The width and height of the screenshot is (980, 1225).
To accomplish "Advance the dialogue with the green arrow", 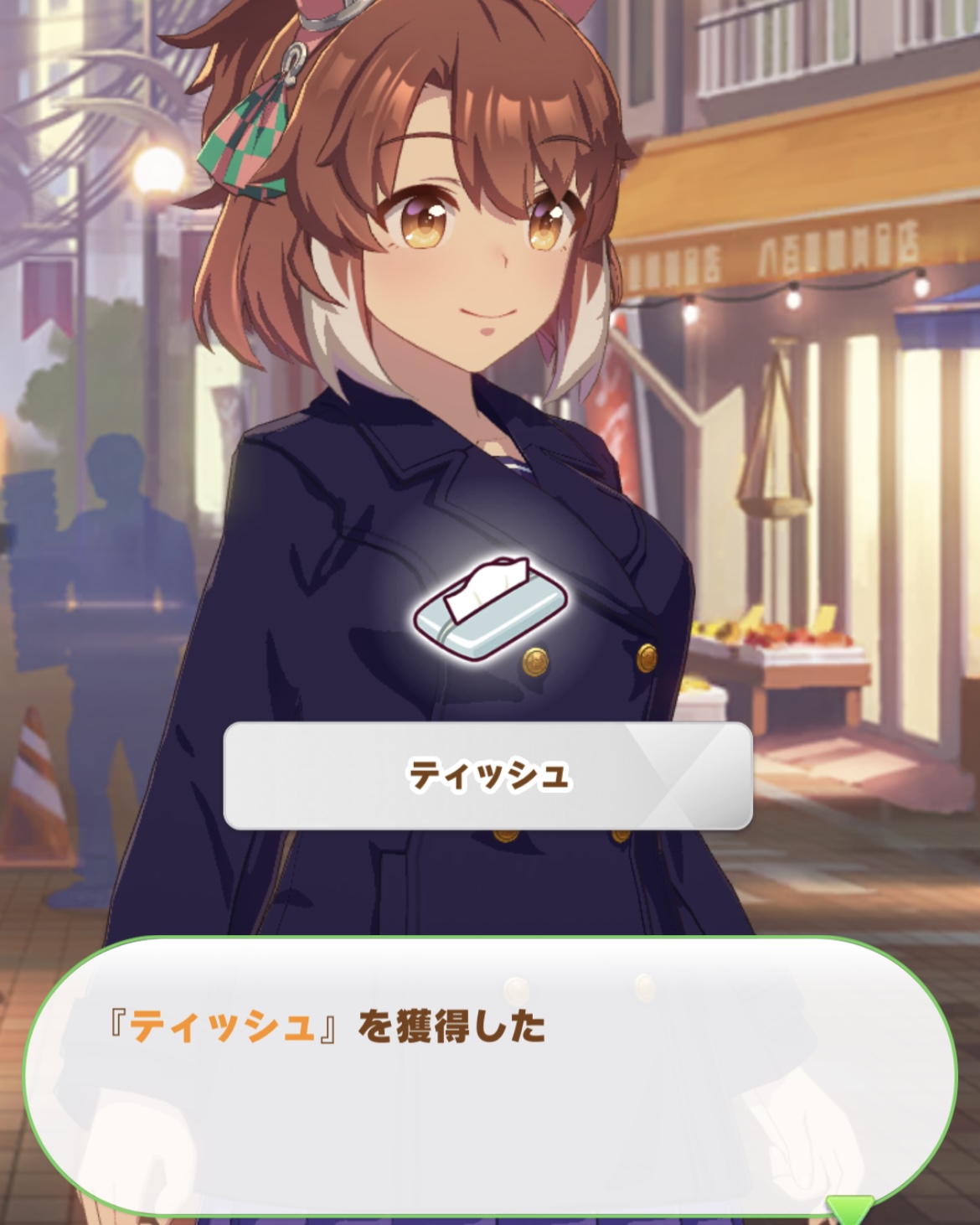I will click(849, 1208).
